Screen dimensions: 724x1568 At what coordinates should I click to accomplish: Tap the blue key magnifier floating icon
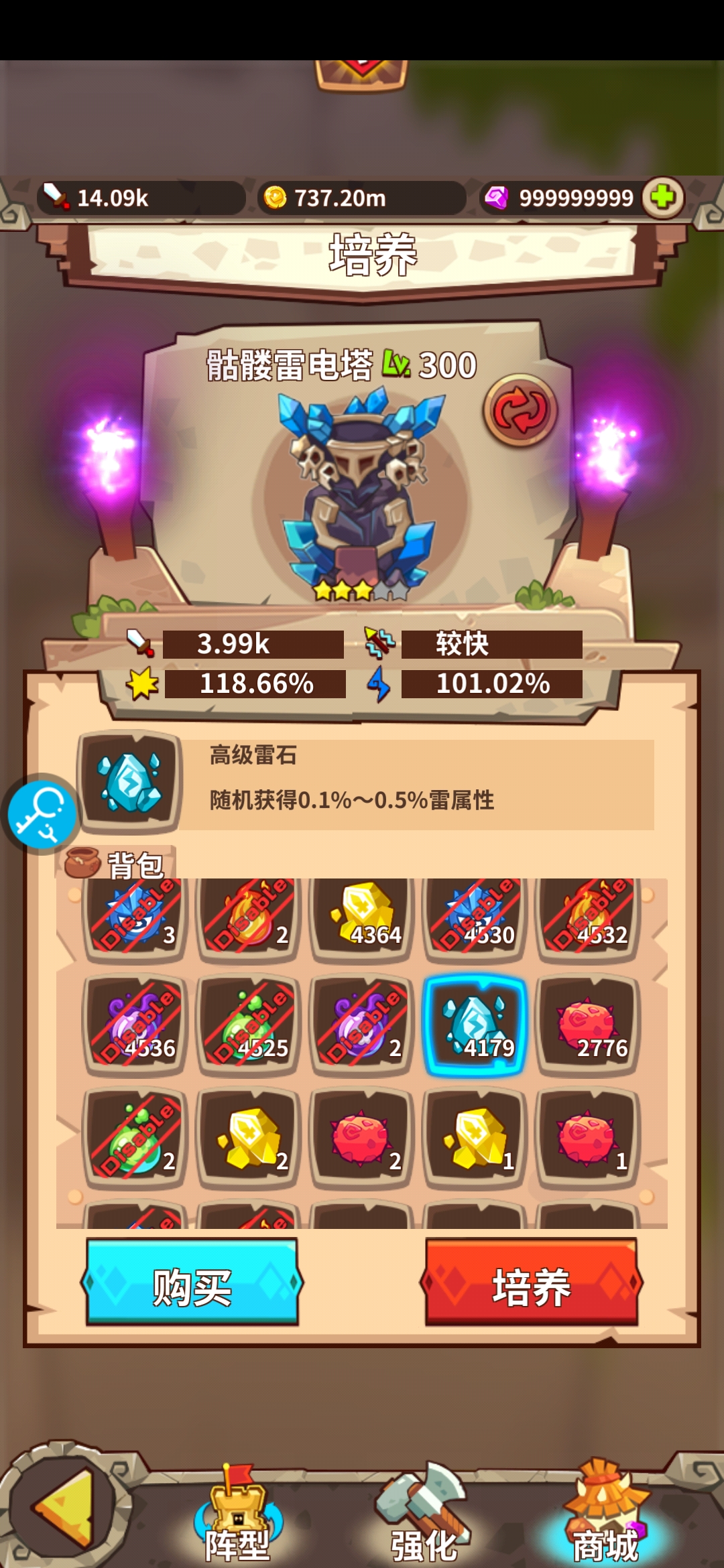[40, 814]
